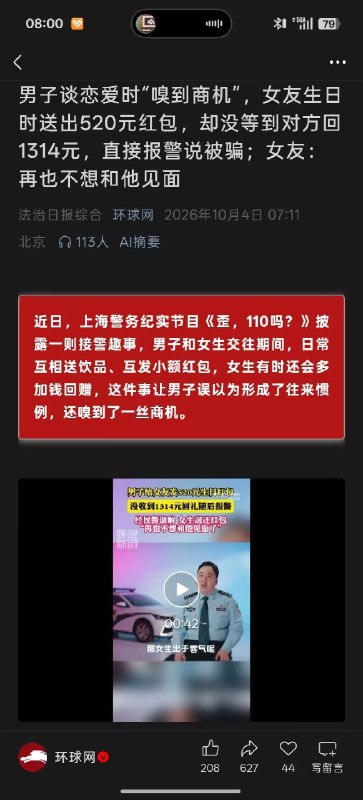Open the dynamic island audio activity

click(181, 23)
